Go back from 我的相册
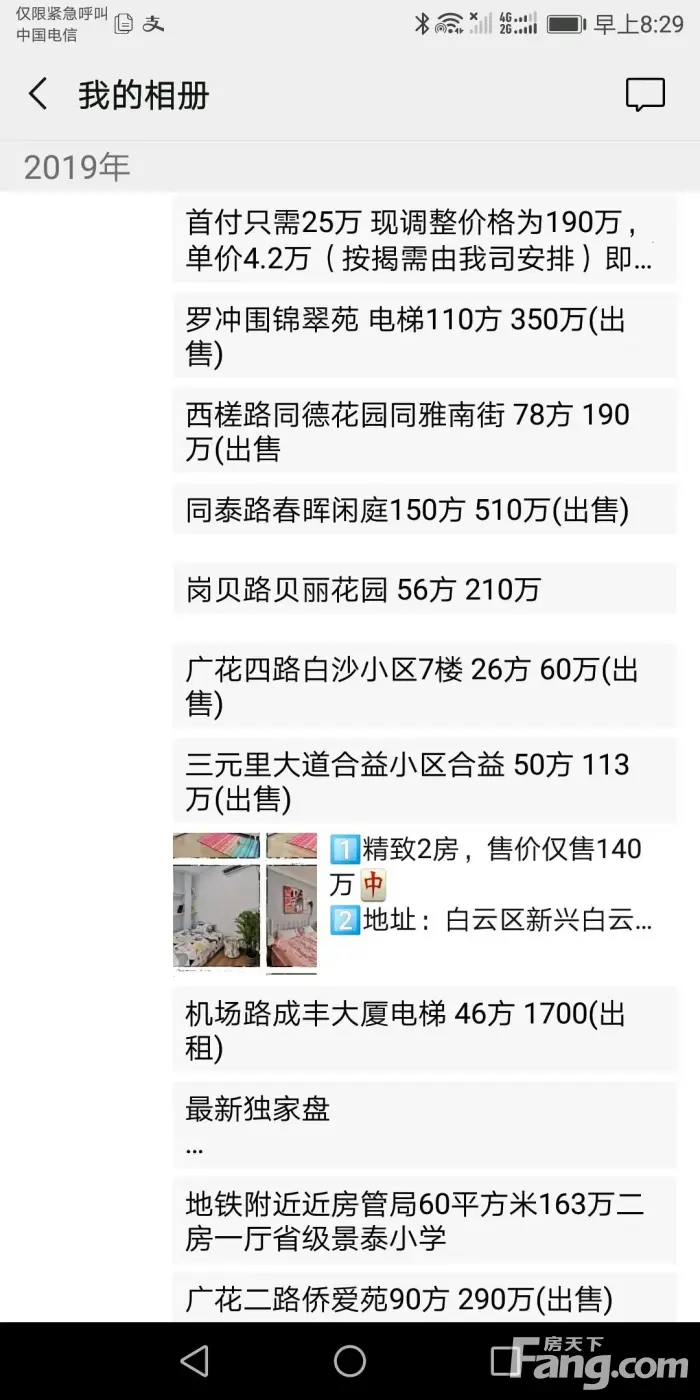700x1400 pixels. pos(38,95)
